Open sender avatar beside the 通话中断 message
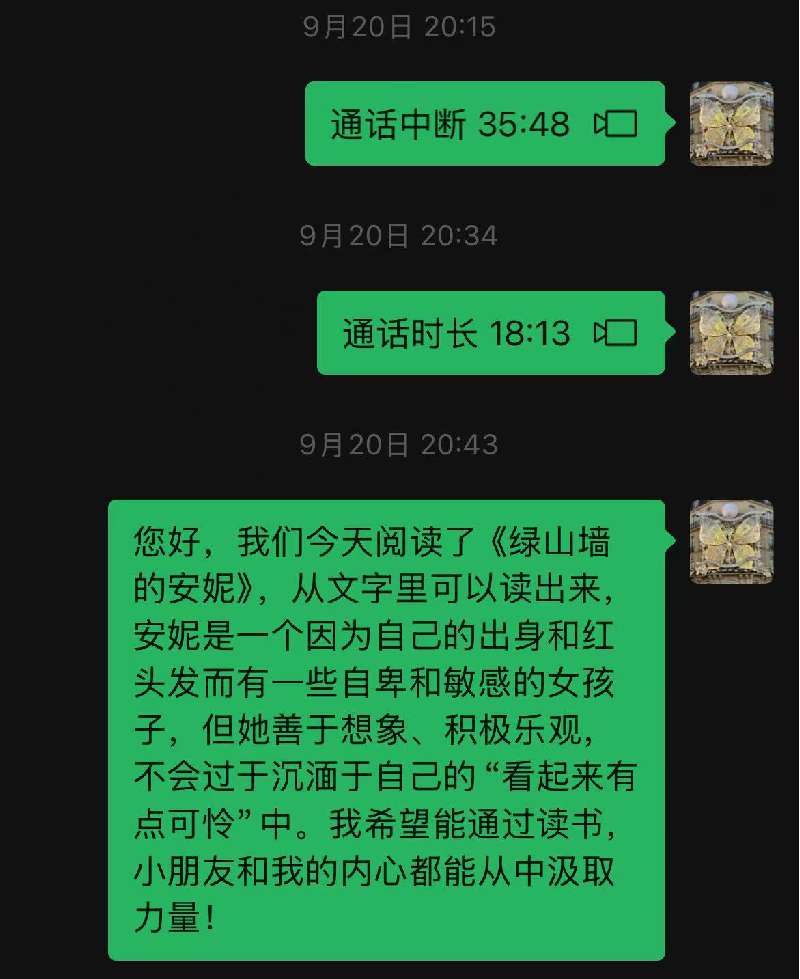Screen dimensions: 800x979 tap(732, 124)
